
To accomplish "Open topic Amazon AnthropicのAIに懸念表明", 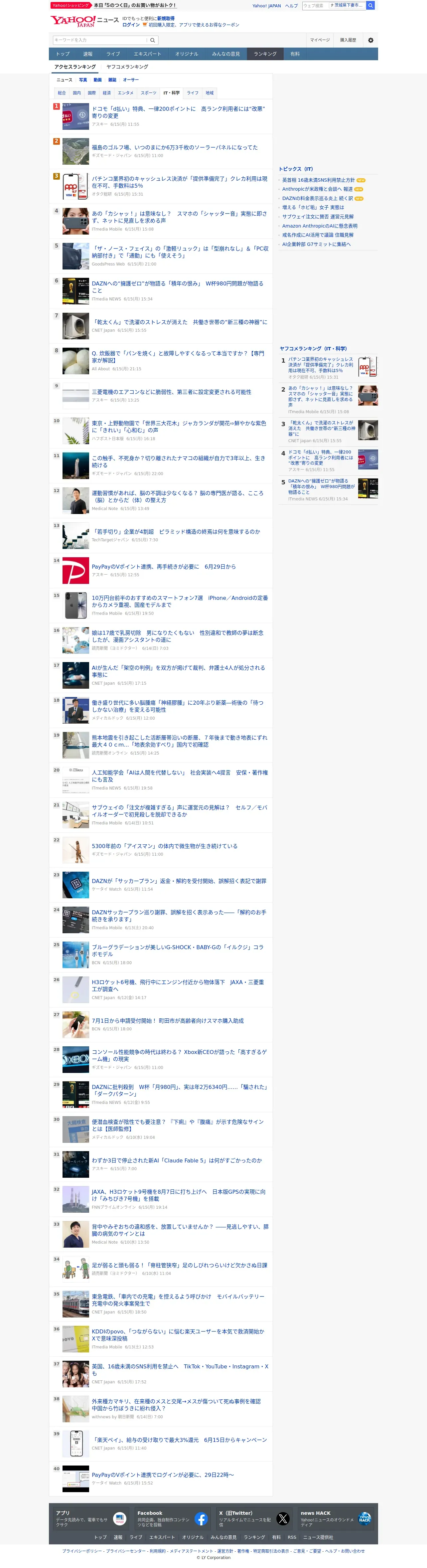I will click(319, 226).
